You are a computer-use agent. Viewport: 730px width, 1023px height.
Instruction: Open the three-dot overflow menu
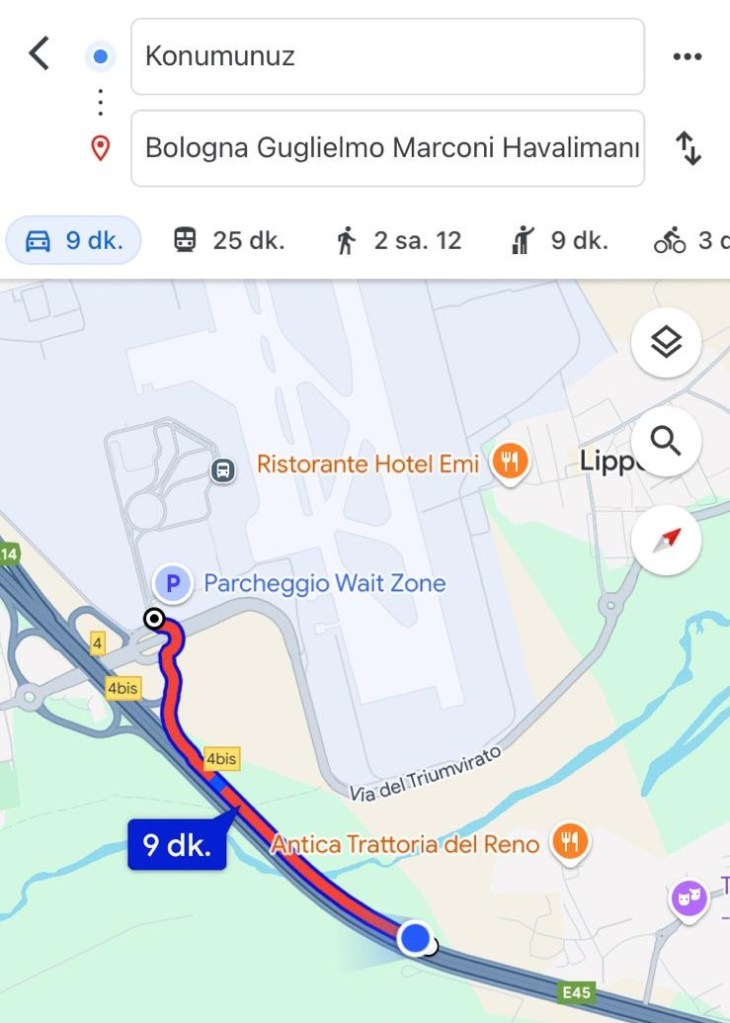tap(687, 57)
